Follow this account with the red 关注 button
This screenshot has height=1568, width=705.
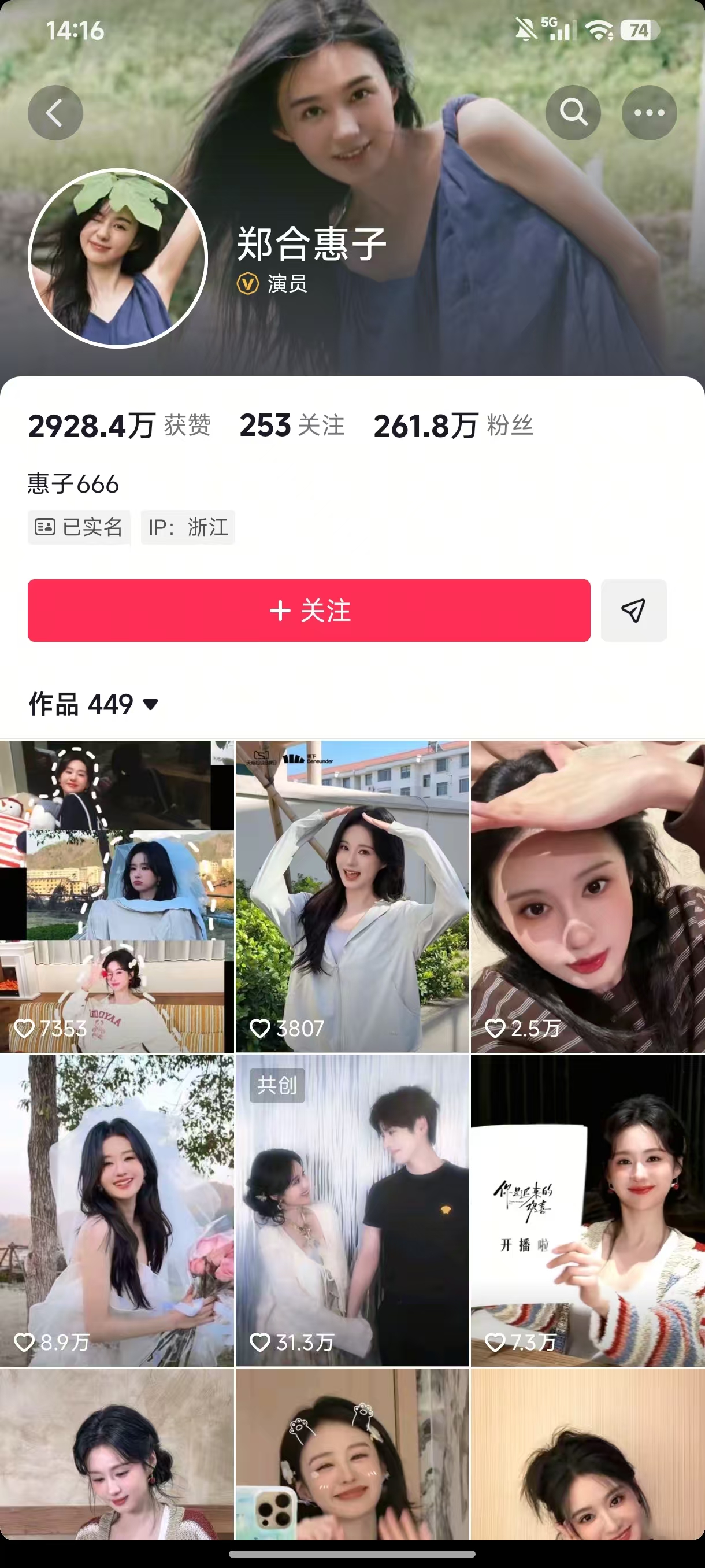coord(309,611)
